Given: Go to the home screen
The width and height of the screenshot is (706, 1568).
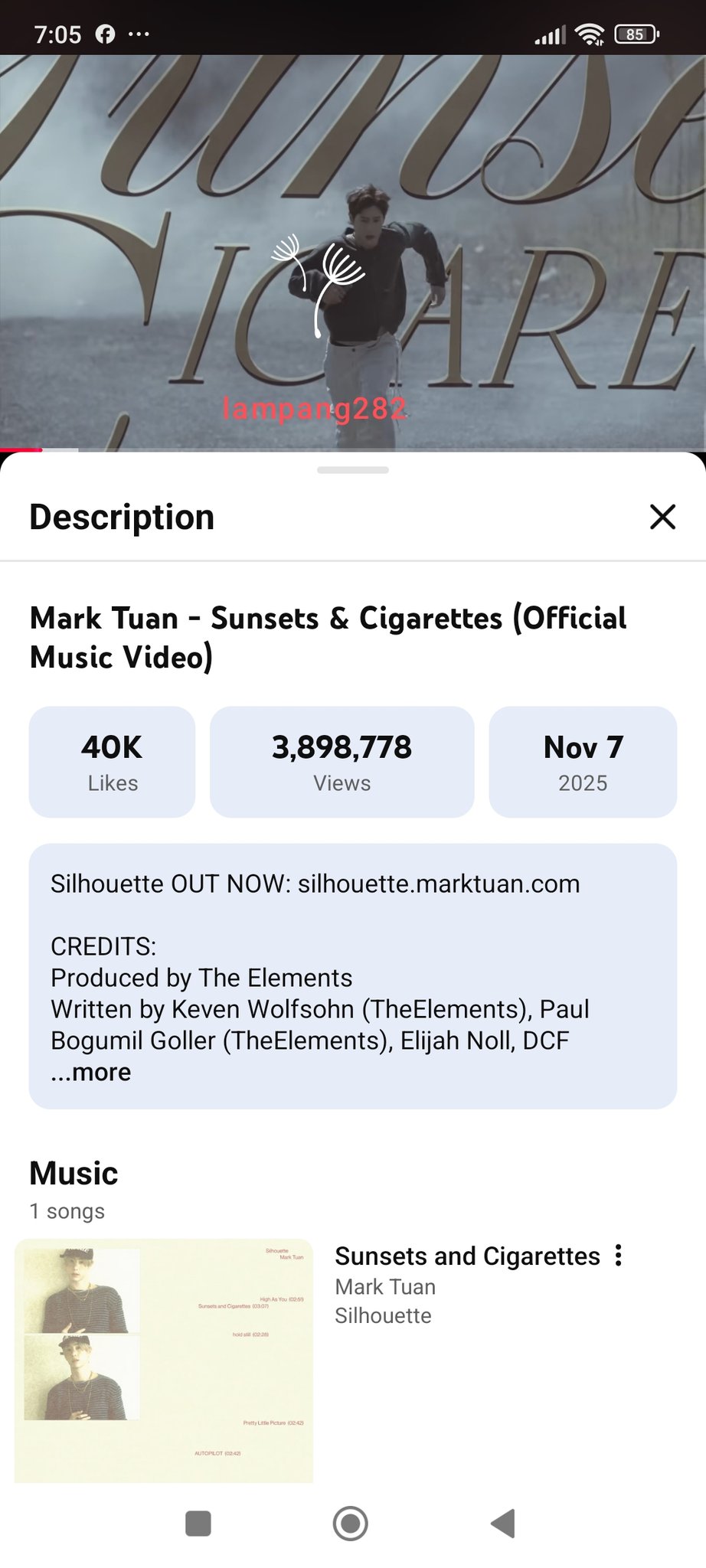Looking at the screenshot, I should 351,1524.
